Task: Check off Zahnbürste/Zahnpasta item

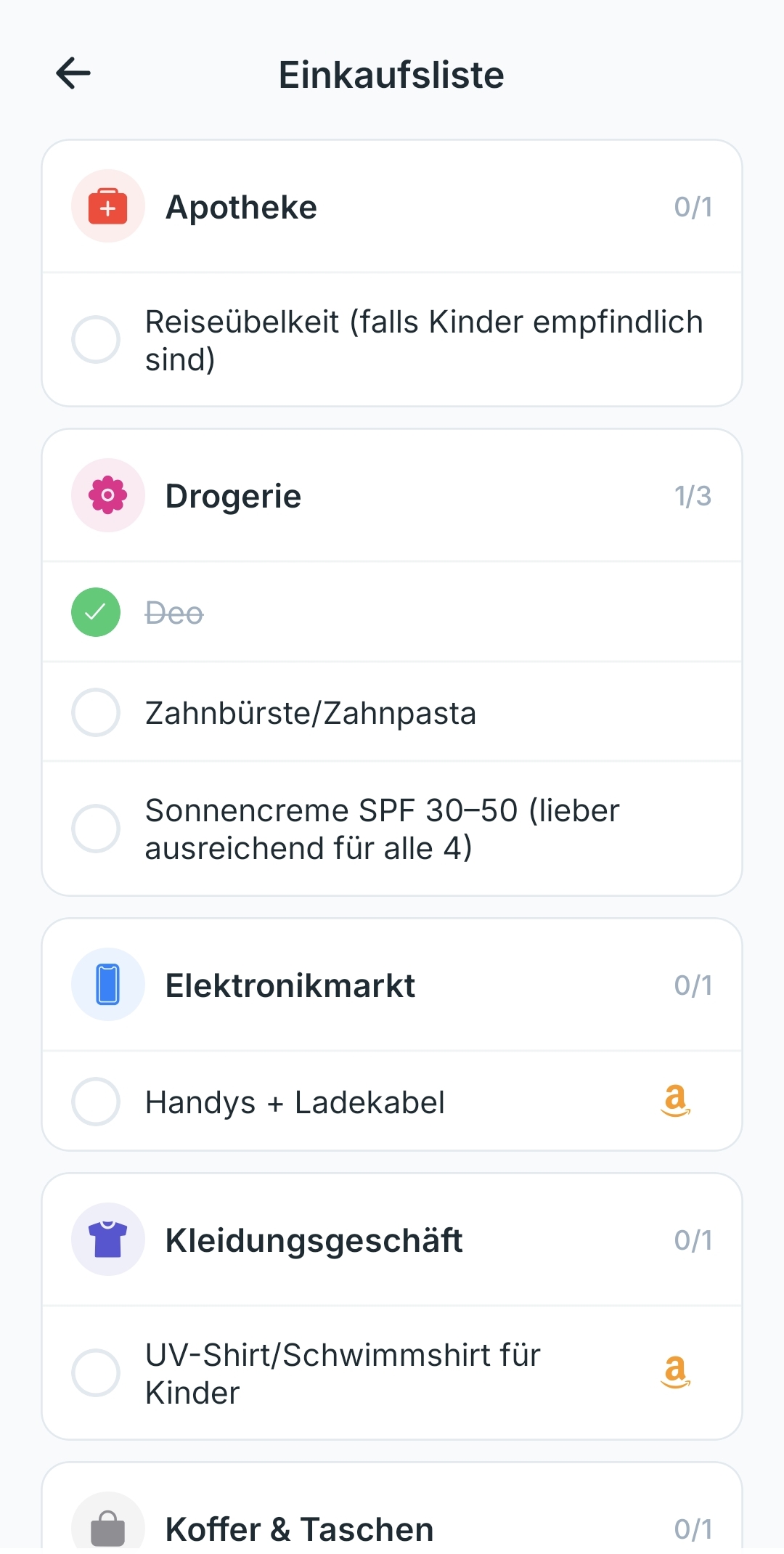Action: (x=95, y=712)
